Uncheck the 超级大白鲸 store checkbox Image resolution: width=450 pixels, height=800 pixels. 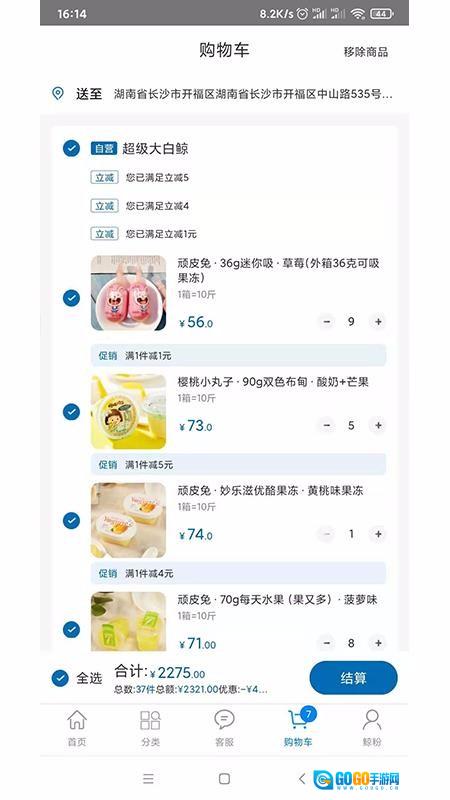(71, 148)
